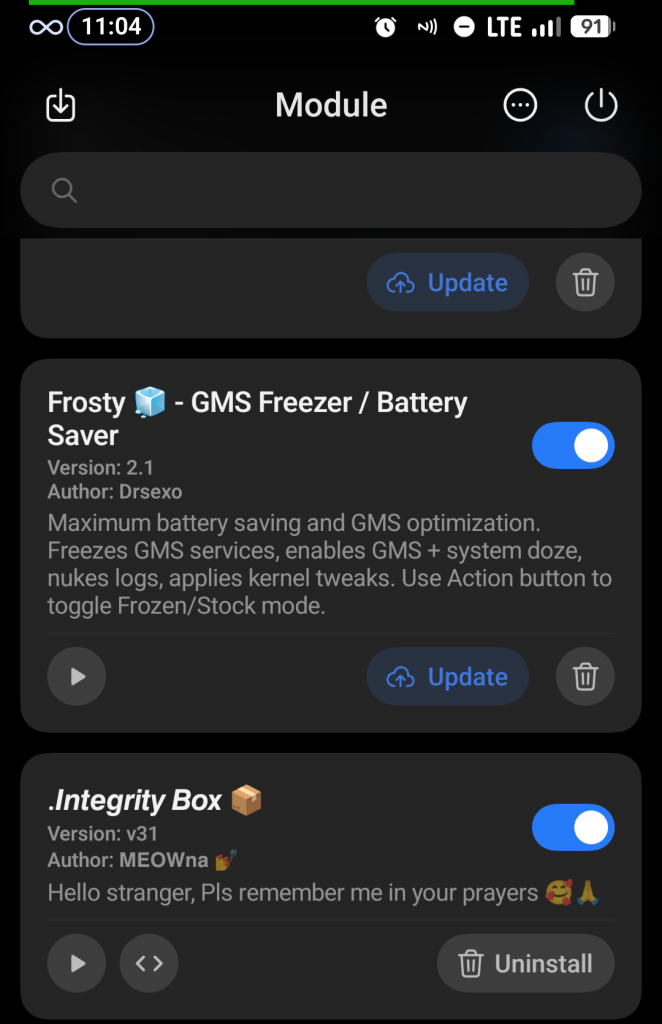
Task: Delete the Frosty module with trash icon
Action: (x=585, y=677)
